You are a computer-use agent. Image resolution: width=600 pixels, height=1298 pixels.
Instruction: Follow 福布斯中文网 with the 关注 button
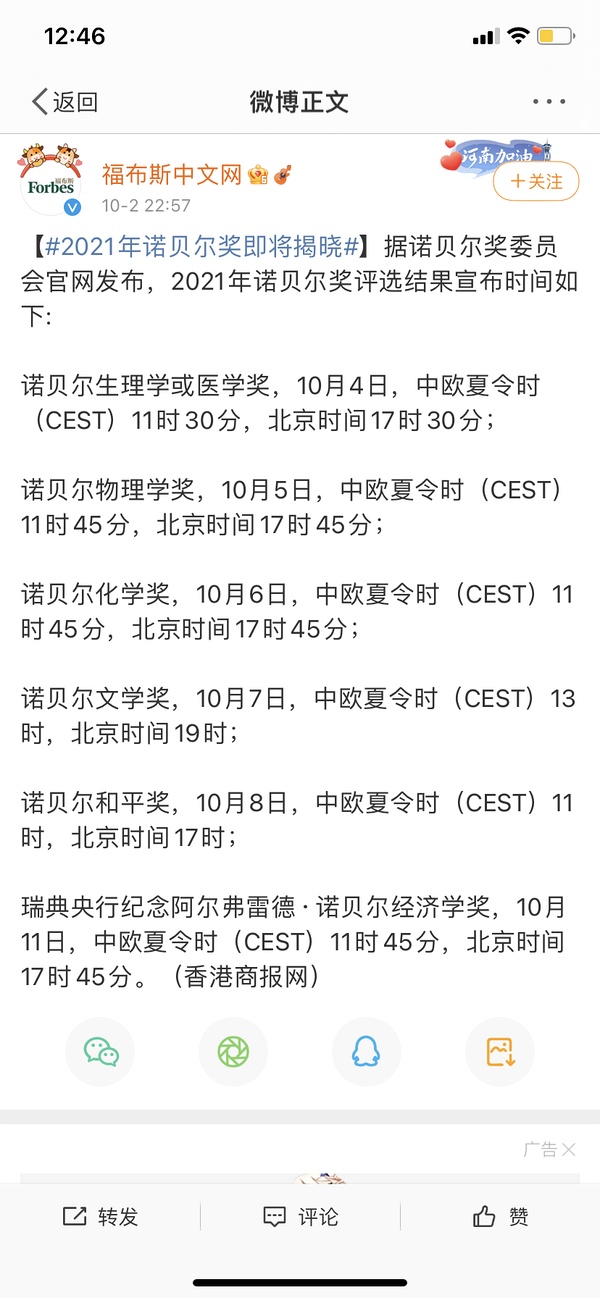point(536,181)
